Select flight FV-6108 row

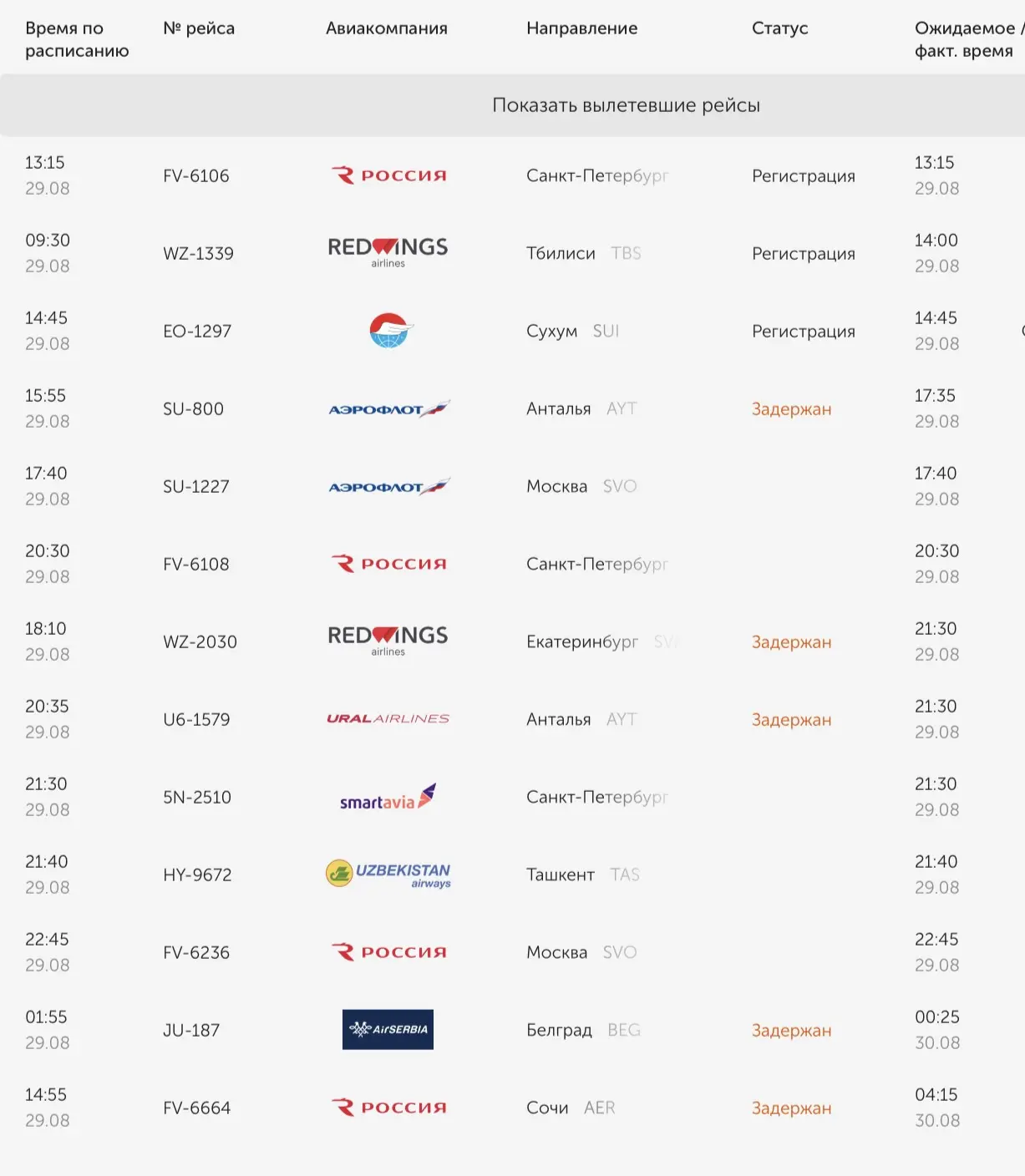tap(512, 564)
